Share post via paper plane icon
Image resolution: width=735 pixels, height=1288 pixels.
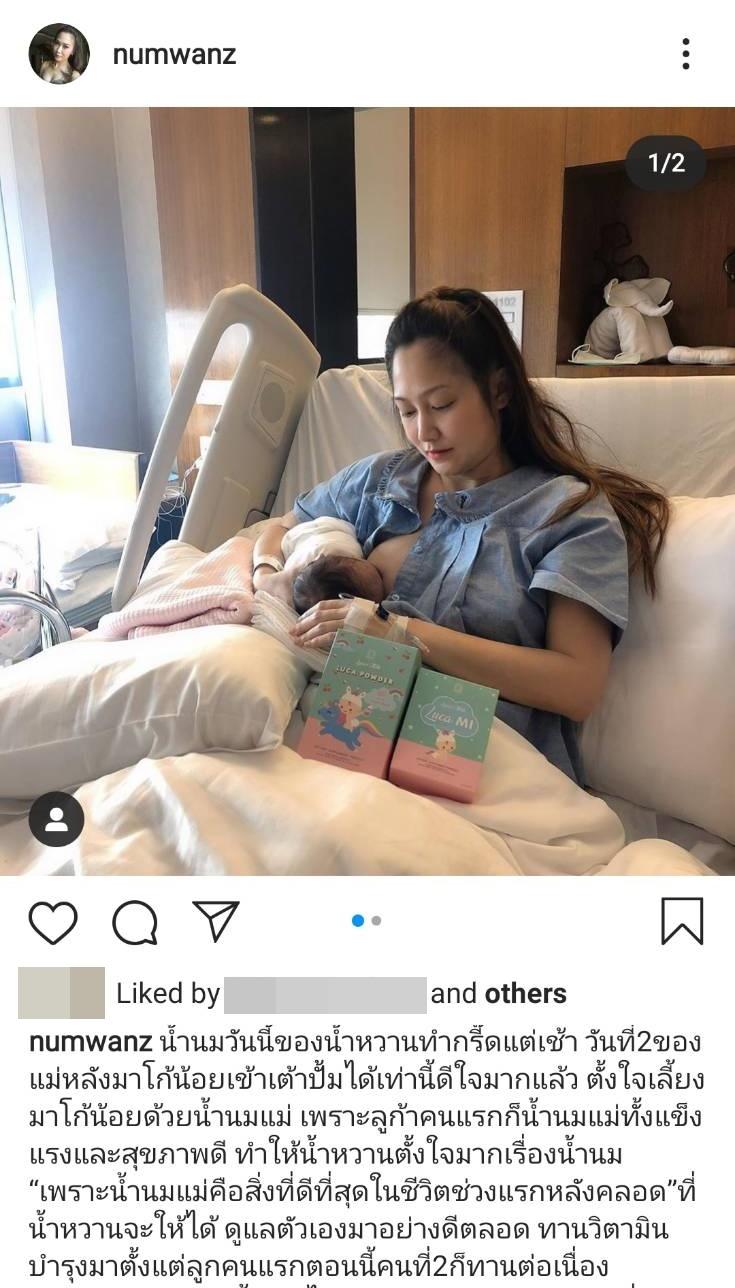[x=216, y=921]
